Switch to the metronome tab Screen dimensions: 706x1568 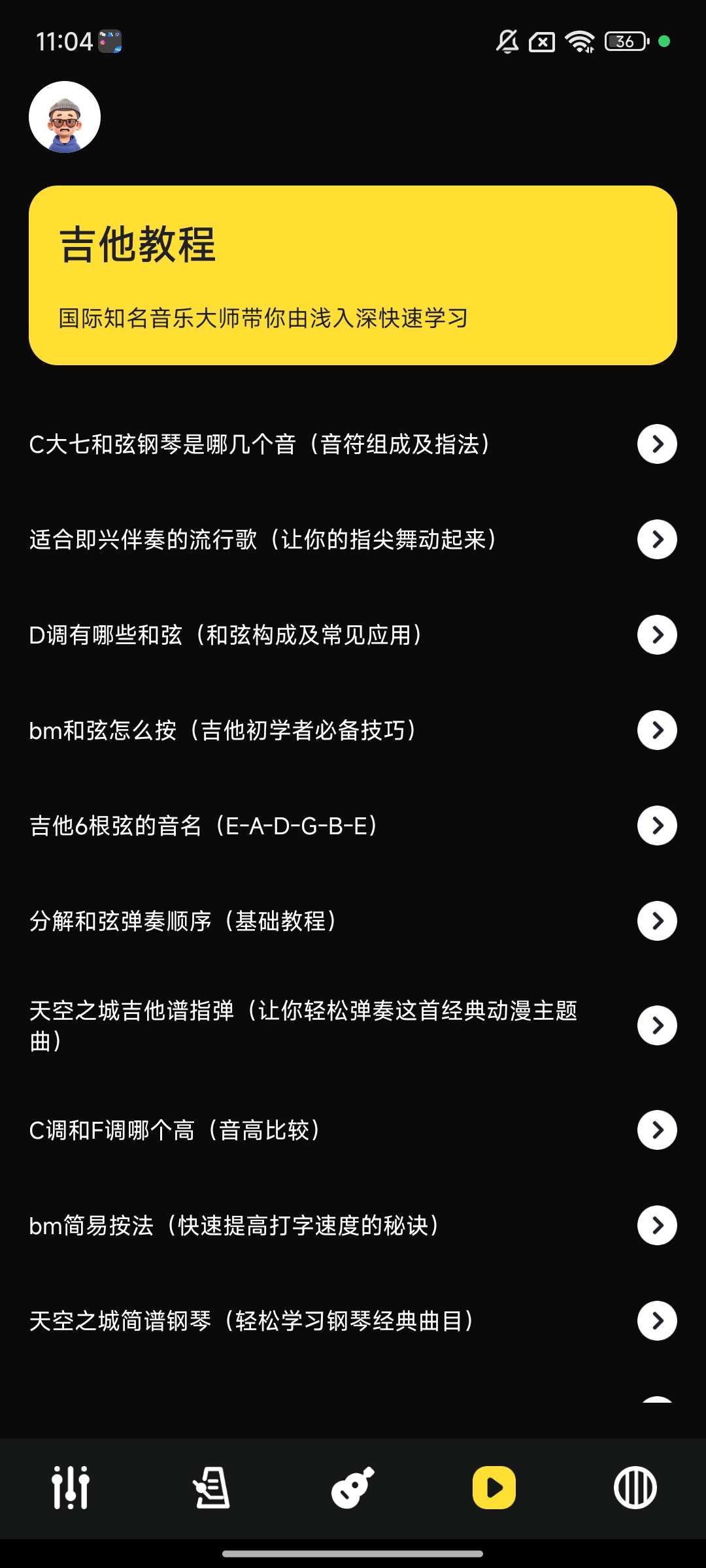tap(212, 1488)
